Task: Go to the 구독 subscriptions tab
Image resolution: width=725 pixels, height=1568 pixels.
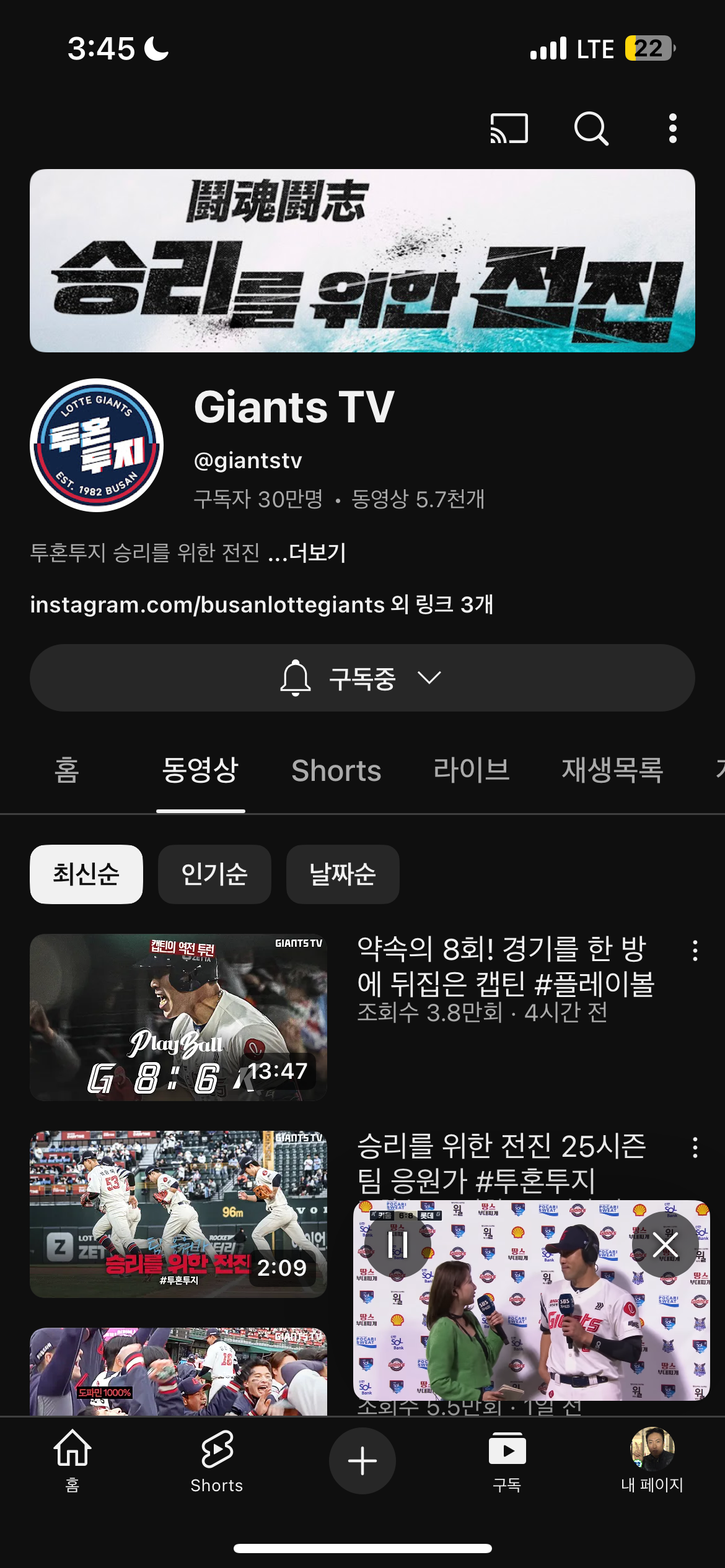Action: point(507,1460)
